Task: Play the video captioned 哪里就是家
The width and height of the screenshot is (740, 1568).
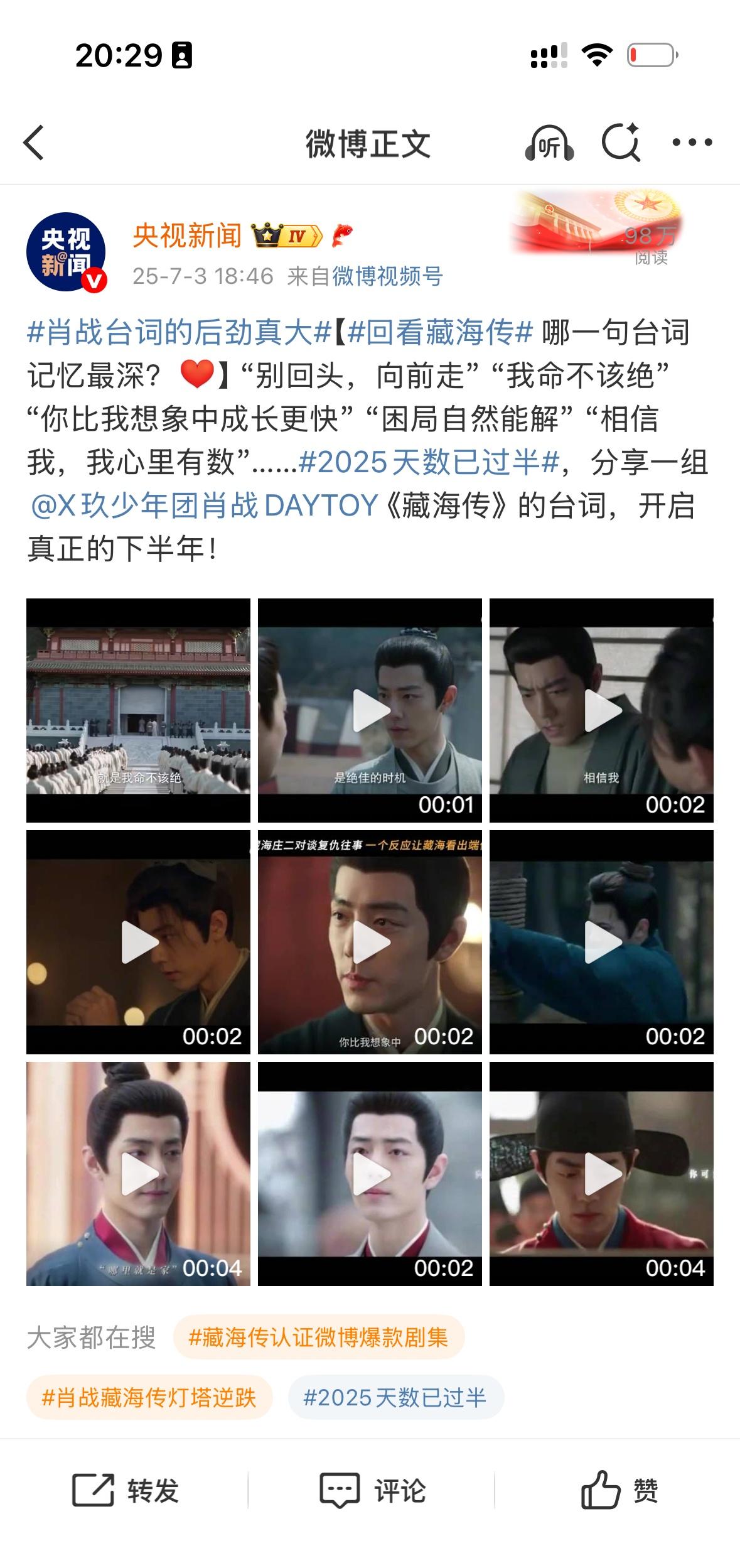Action: tap(138, 1174)
